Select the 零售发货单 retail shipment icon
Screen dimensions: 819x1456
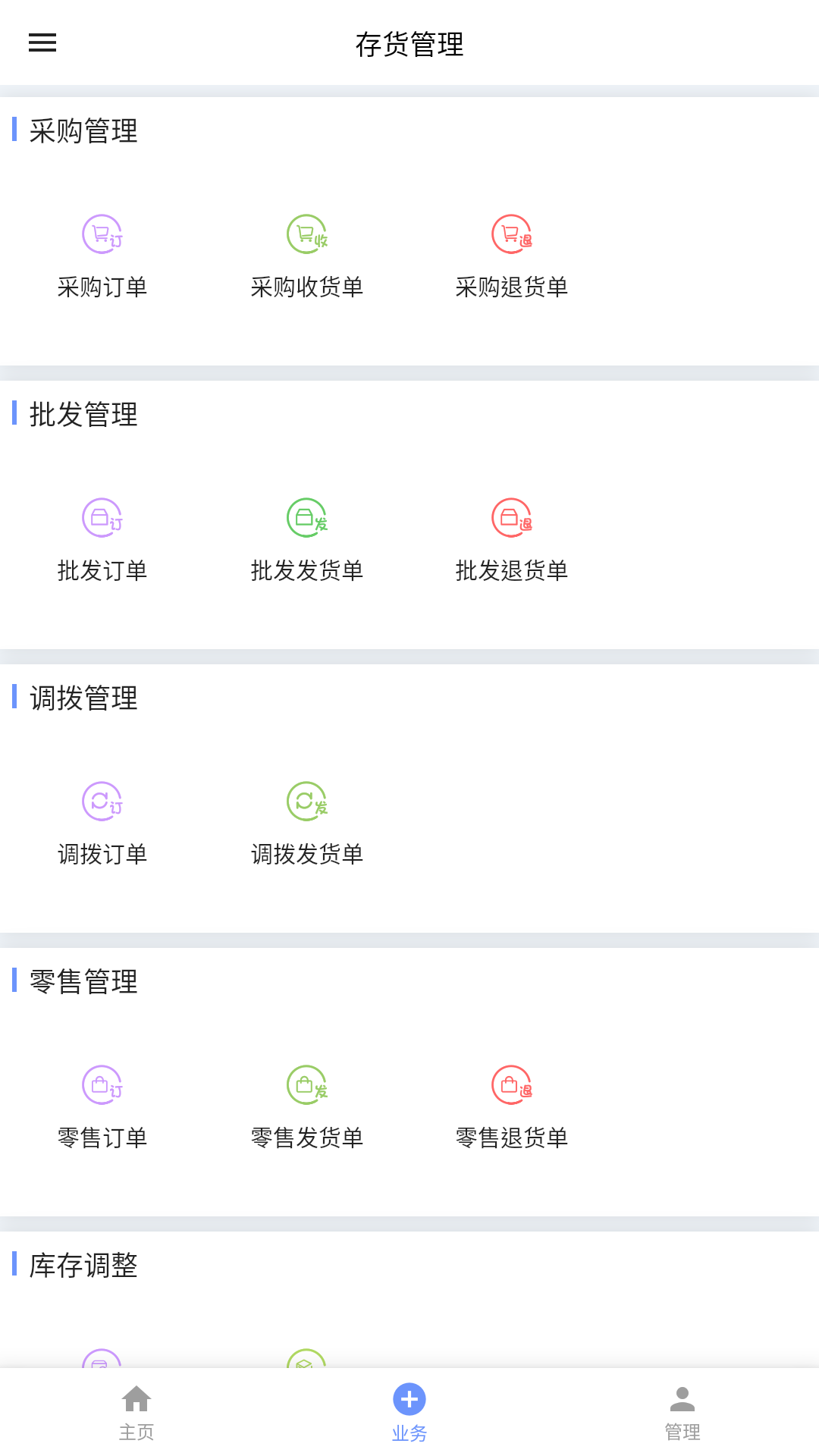point(306,1084)
